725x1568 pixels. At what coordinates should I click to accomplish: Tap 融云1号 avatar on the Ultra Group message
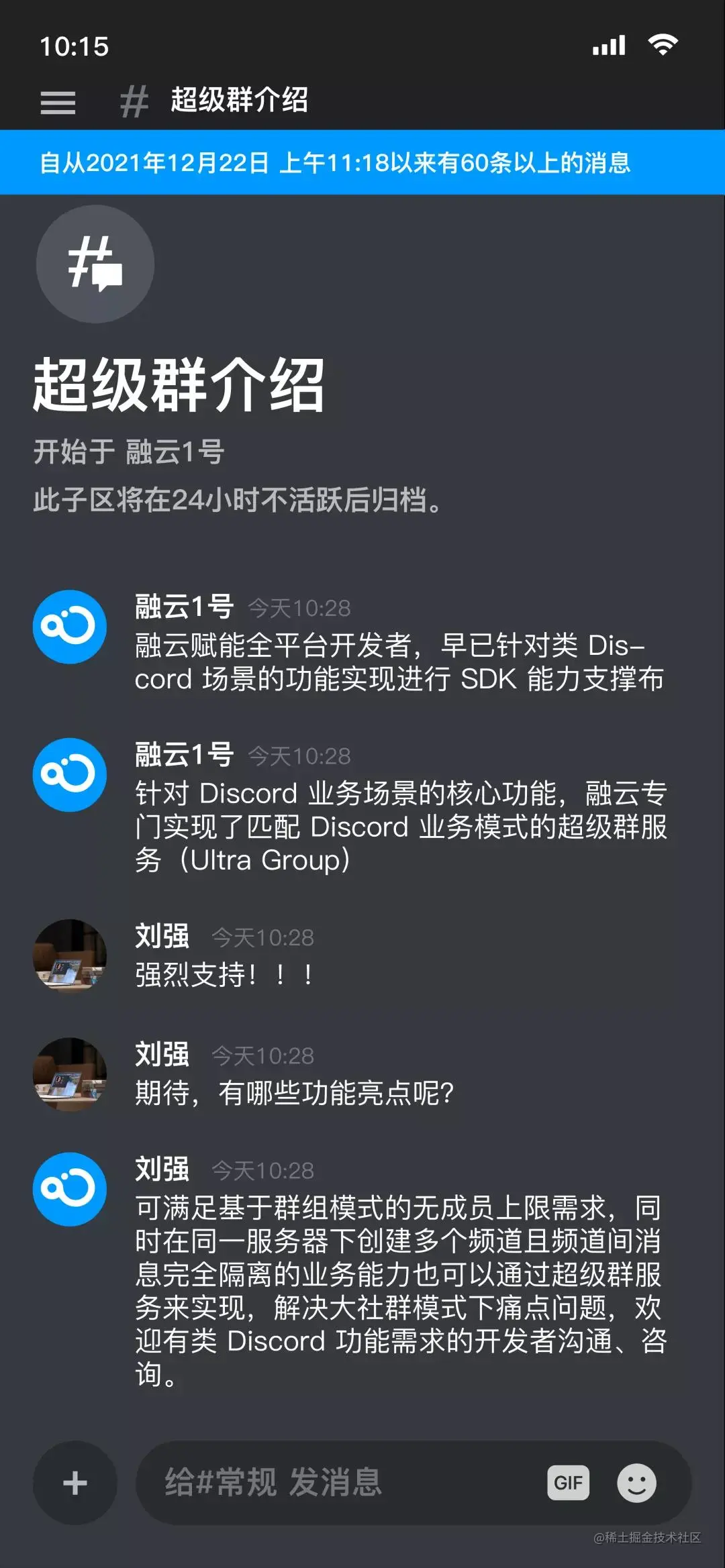pyautogui.click(x=70, y=775)
